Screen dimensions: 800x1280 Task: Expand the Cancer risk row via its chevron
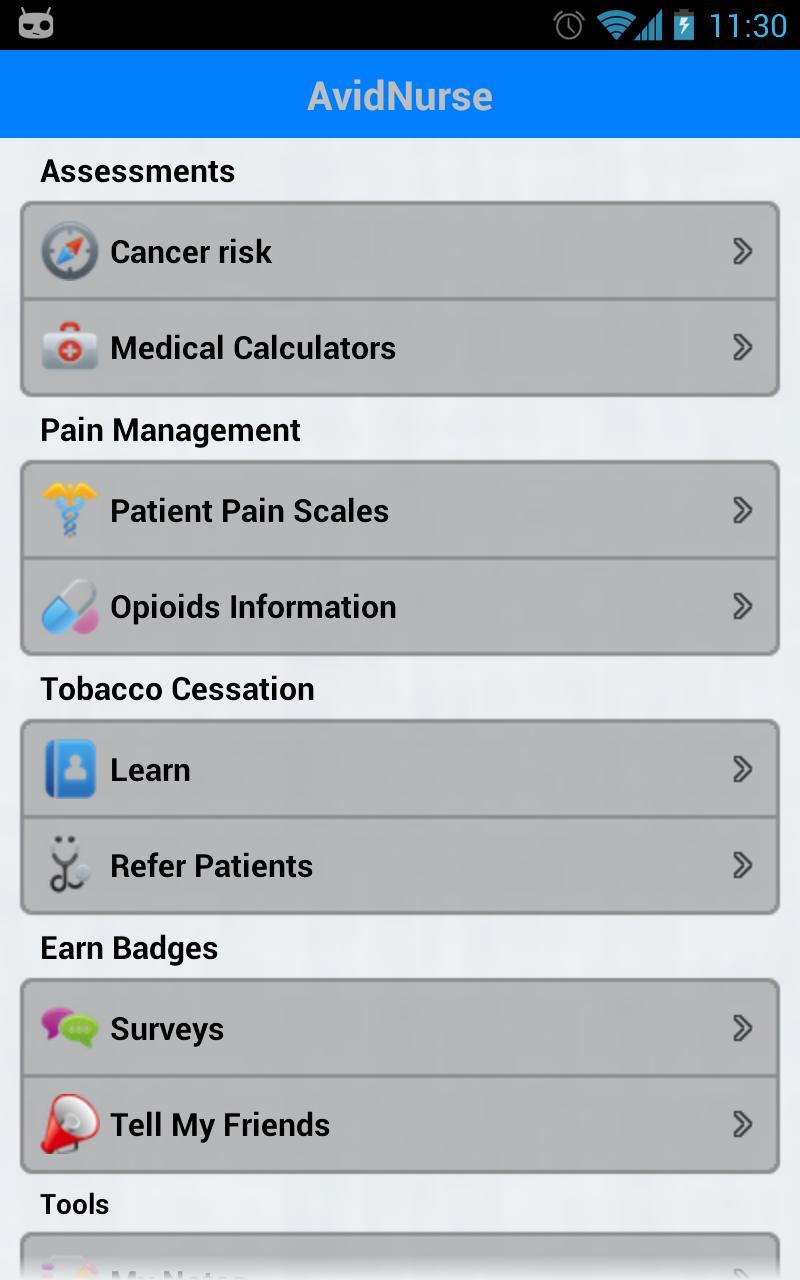point(743,251)
